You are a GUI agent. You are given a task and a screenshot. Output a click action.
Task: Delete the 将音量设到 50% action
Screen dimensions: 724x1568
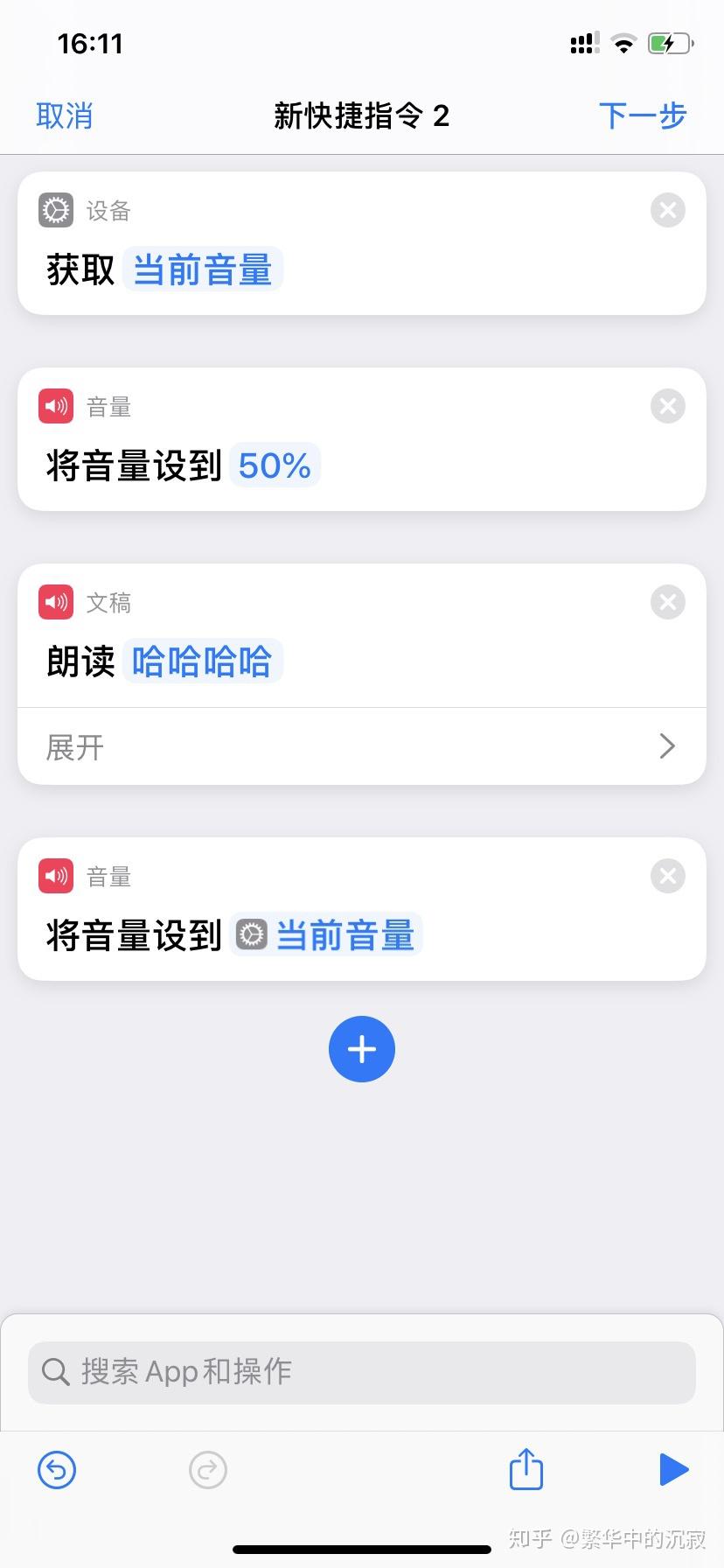click(667, 405)
